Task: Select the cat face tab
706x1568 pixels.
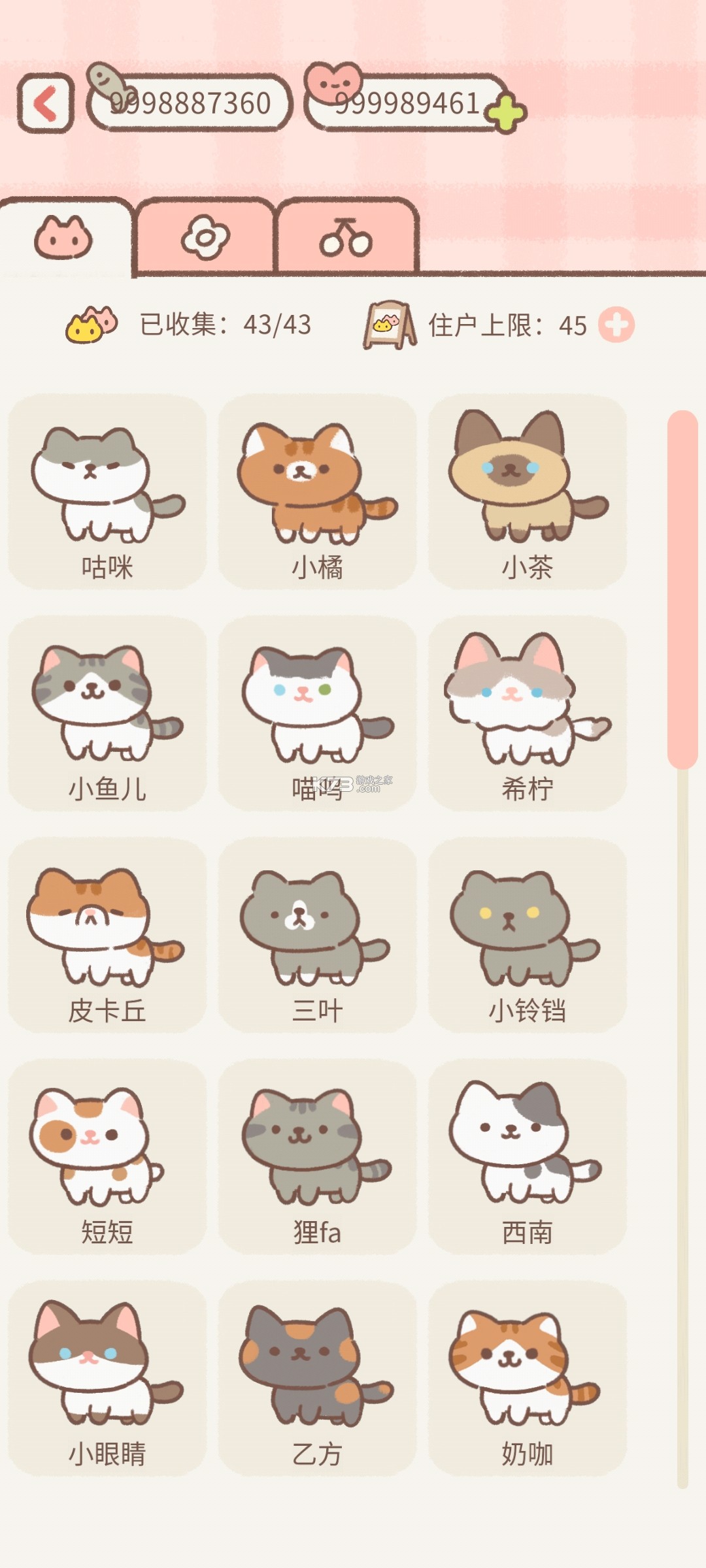Action: (63, 237)
